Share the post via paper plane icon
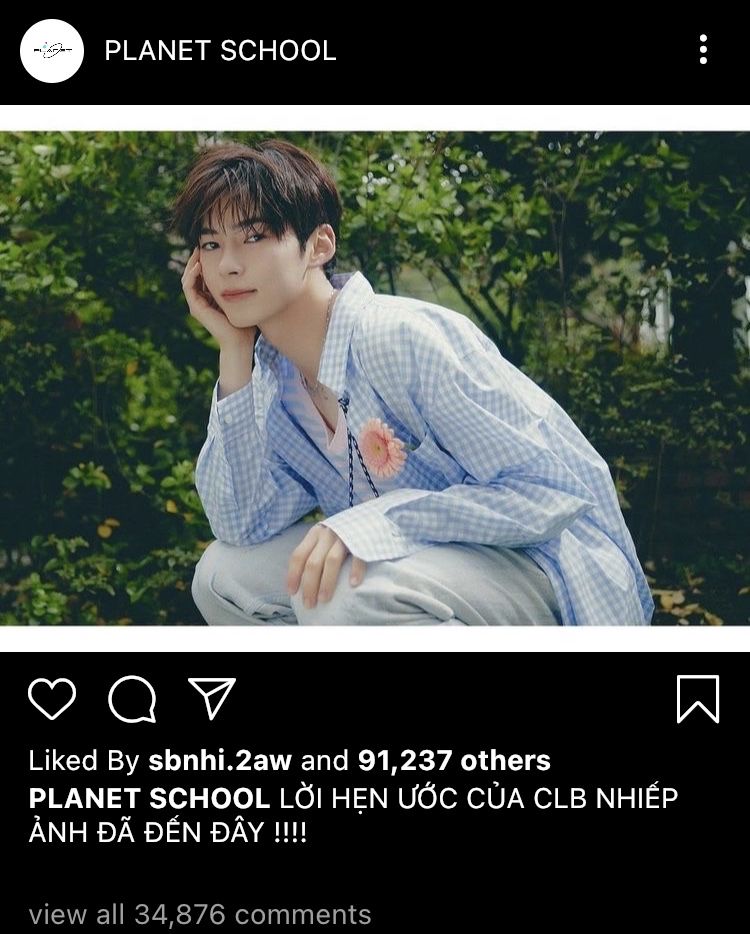The height and width of the screenshot is (934, 750). (212, 698)
